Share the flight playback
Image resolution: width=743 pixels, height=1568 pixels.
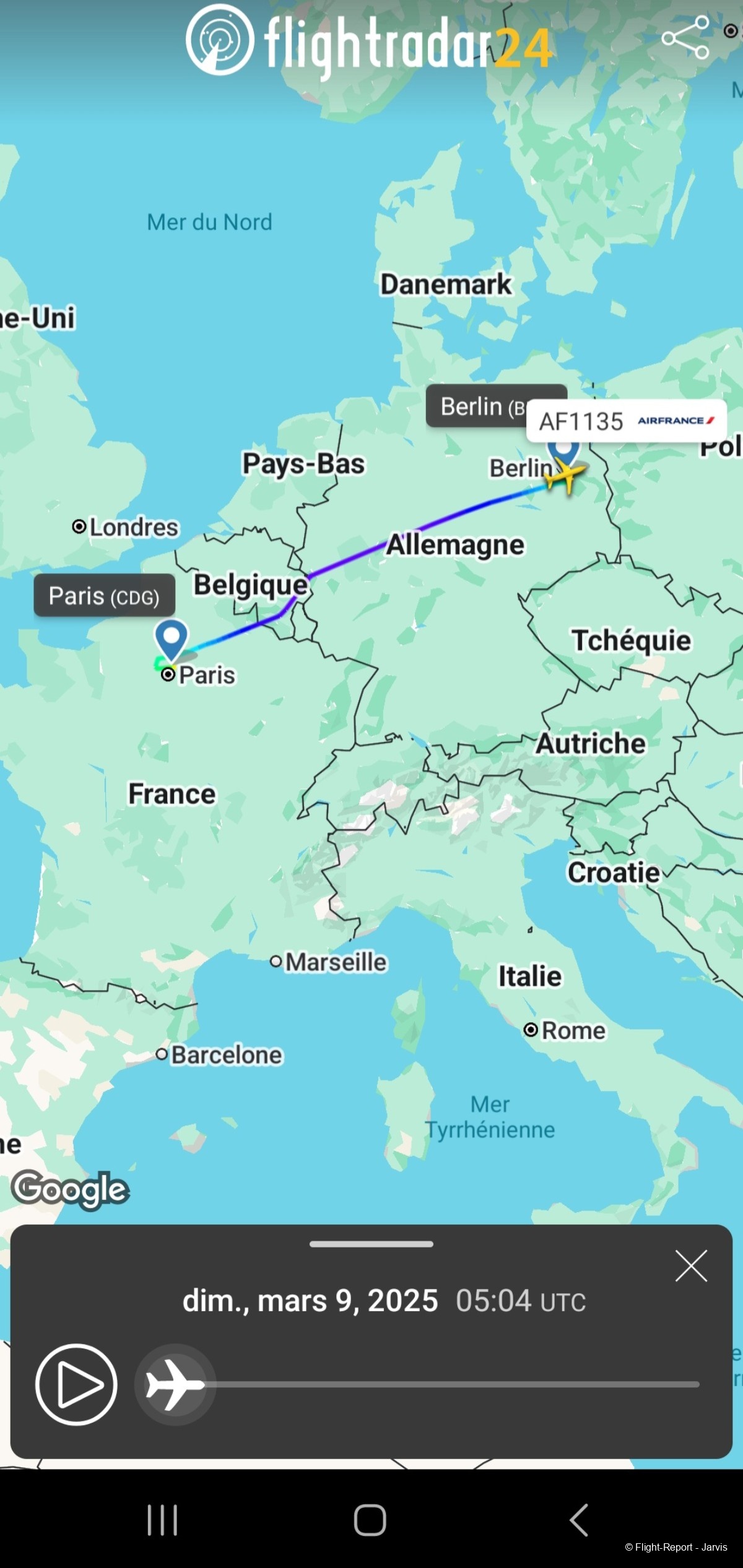(x=685, y=38)
